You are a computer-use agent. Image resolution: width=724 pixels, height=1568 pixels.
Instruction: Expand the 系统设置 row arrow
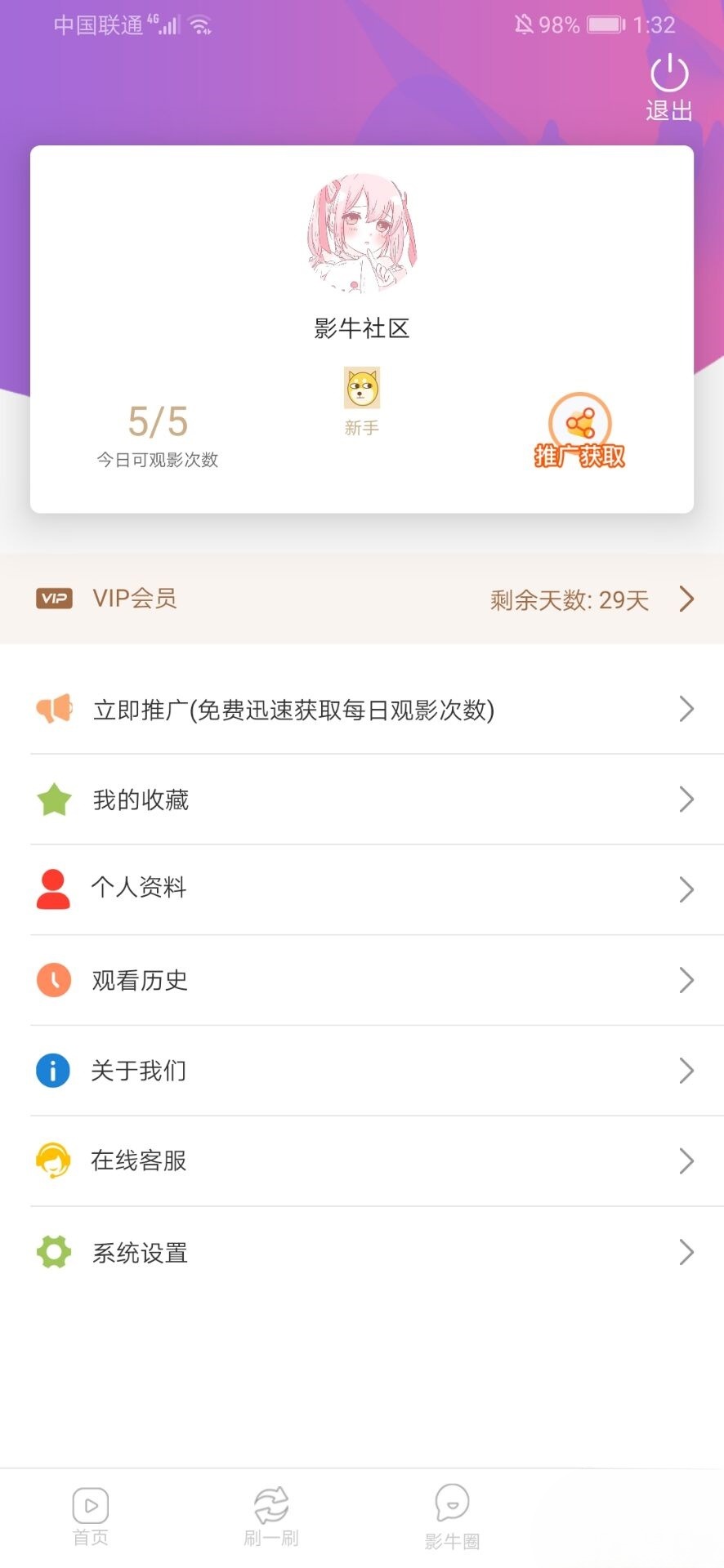click(x=686, y=1252)
